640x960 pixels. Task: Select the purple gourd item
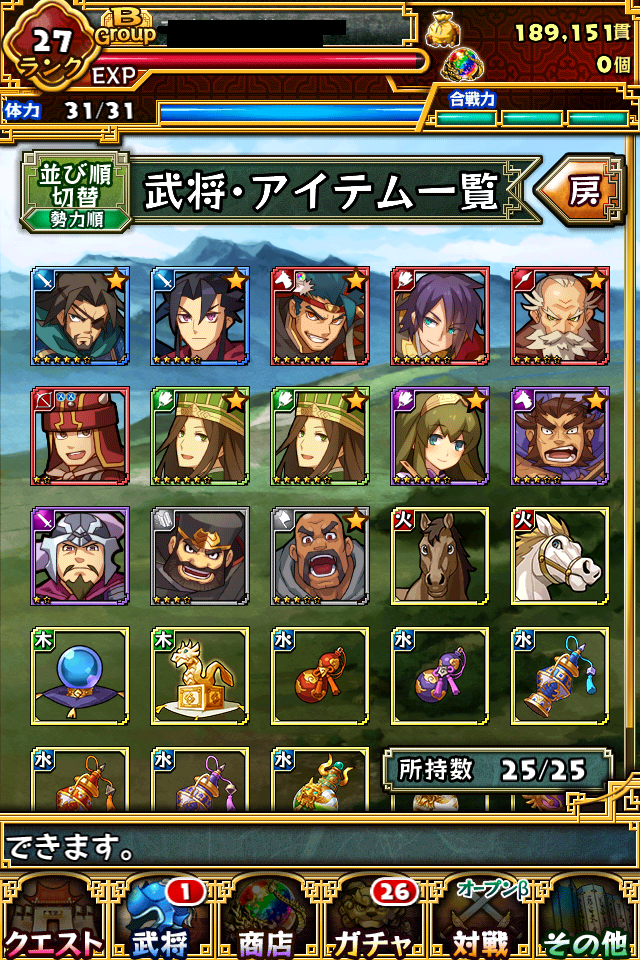pos(440,676)
